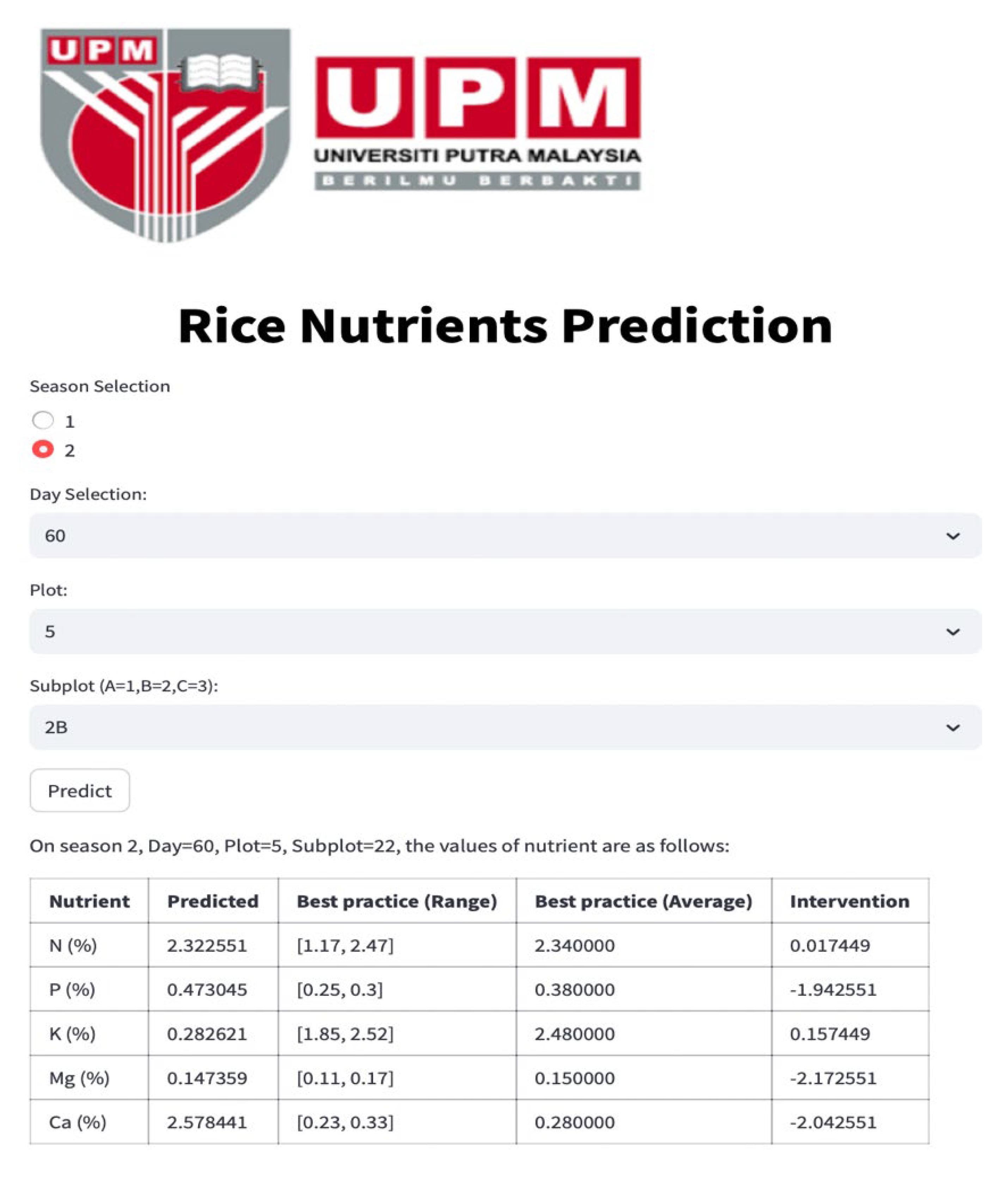Open the Subplot dropdown showing 2B

[505, 727]
